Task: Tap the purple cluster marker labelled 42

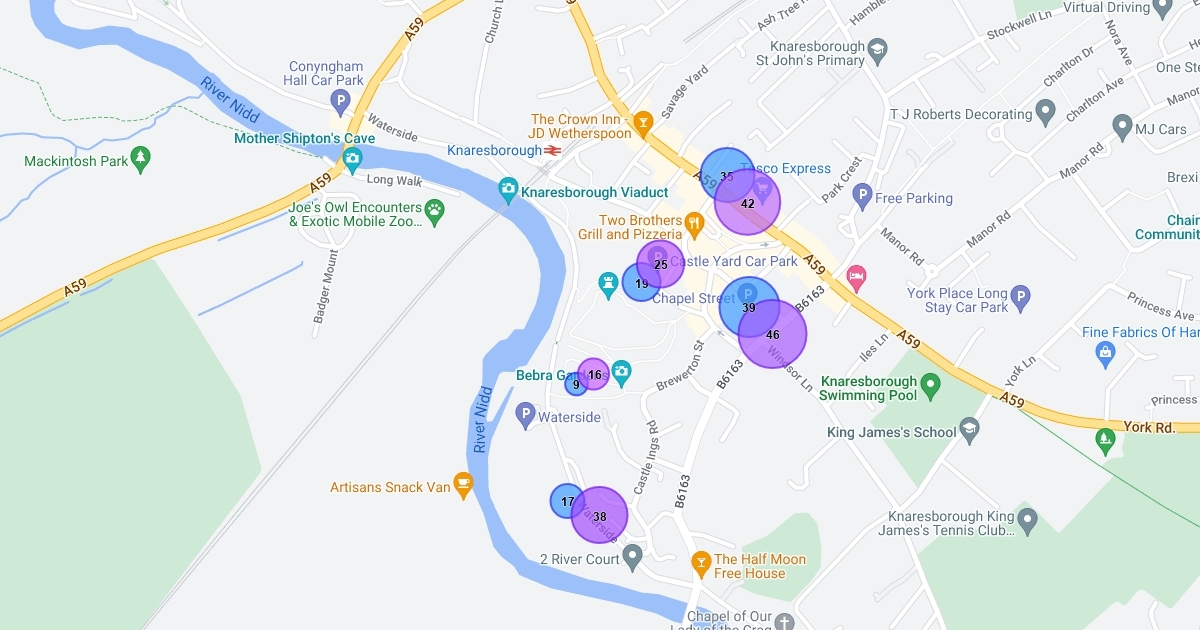Action: pos(747,202)
